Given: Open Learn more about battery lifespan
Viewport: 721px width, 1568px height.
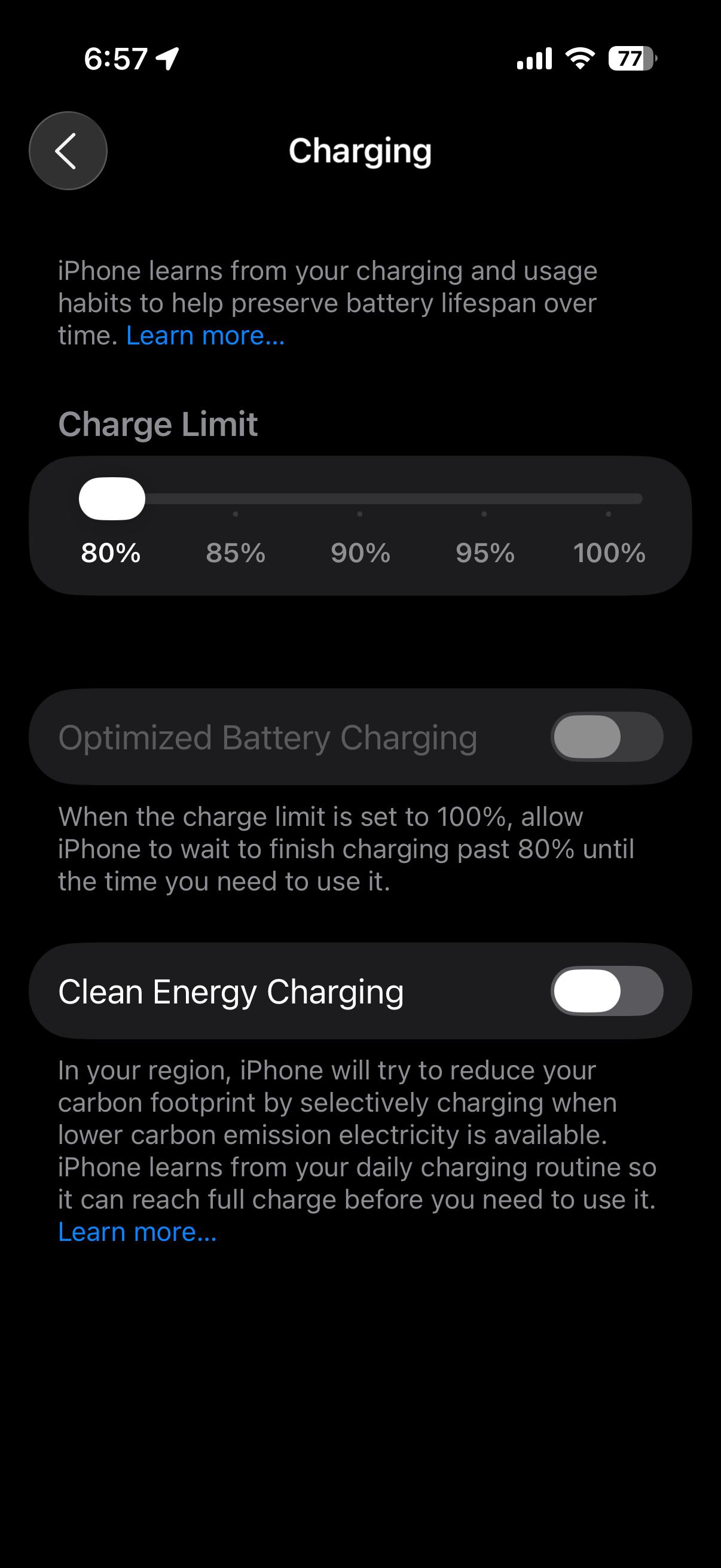Looking at the screenshot, I should (205, 335).
